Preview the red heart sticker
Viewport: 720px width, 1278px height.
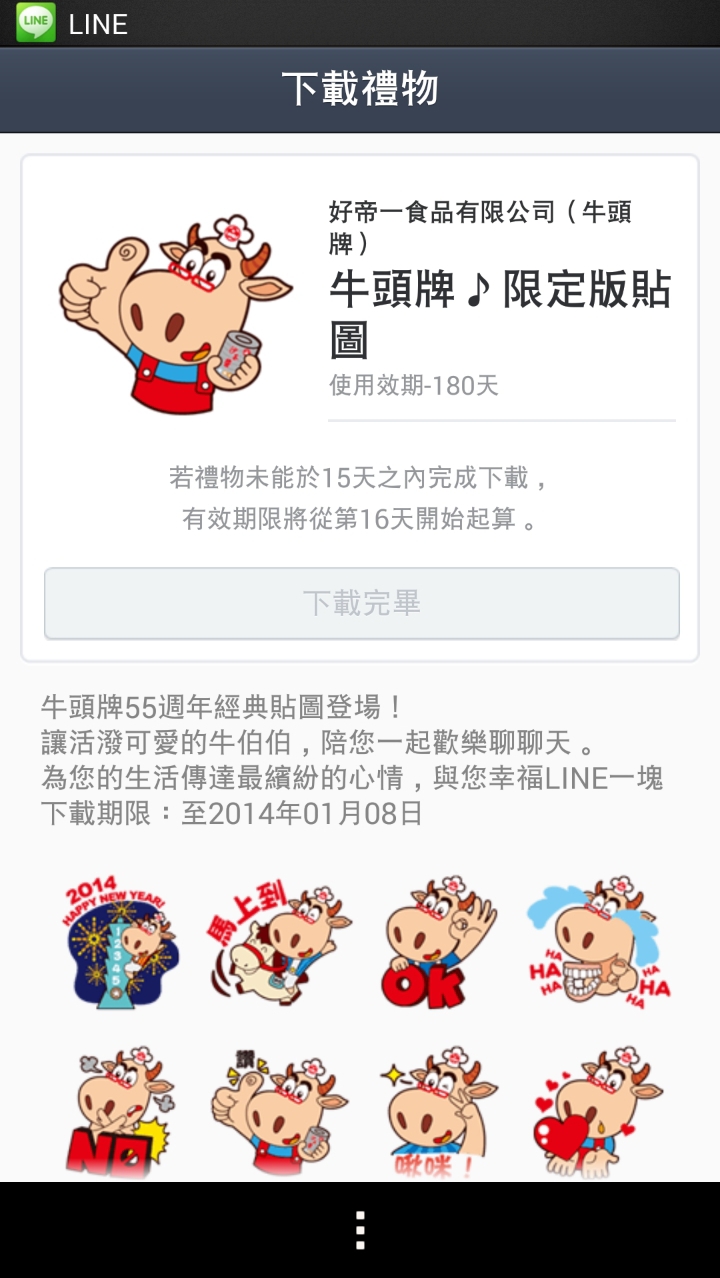pyautogui.click(x=598, y=1112)
